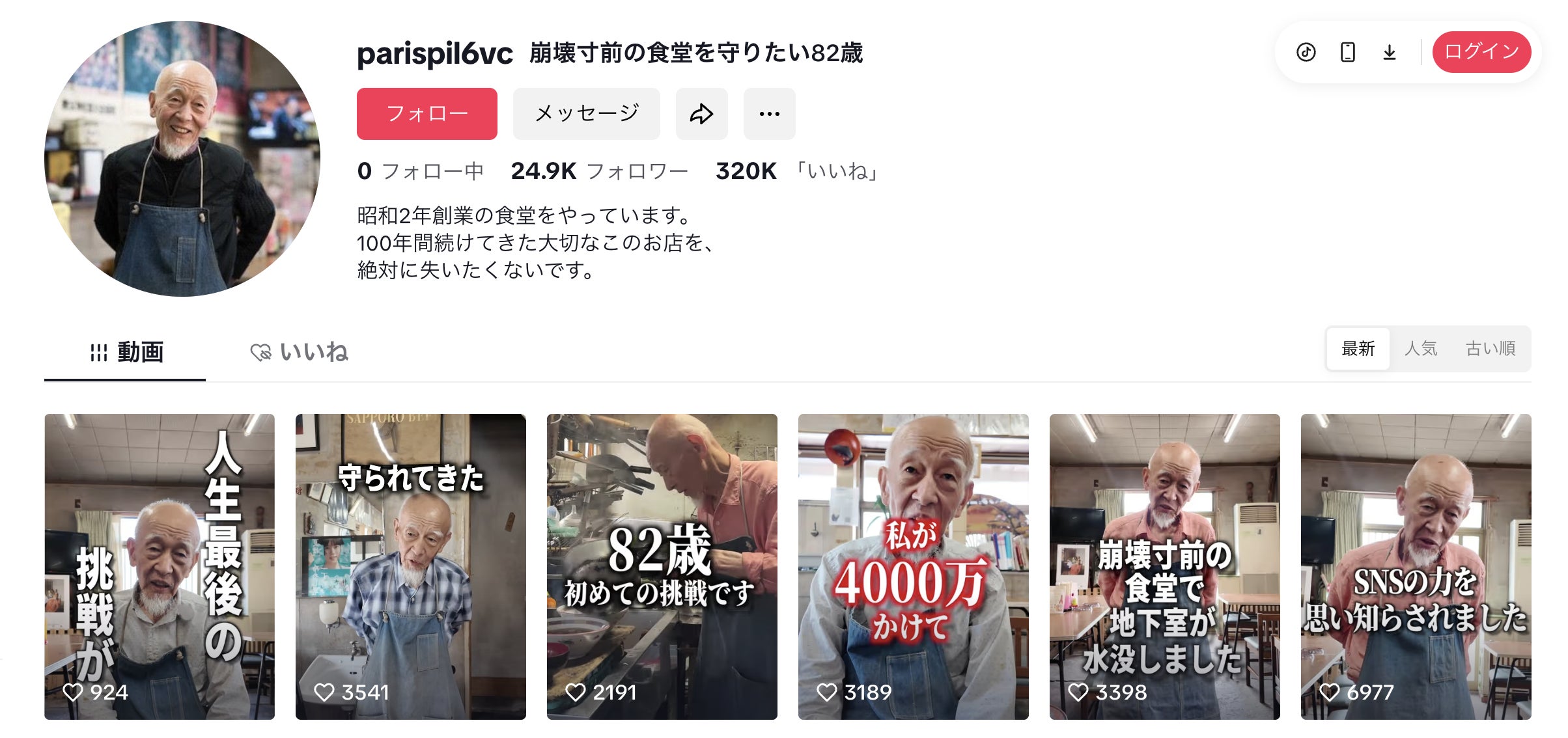Open the メッセージ button
Viewport: 1568px width, 738px height.
pos(586,114)
